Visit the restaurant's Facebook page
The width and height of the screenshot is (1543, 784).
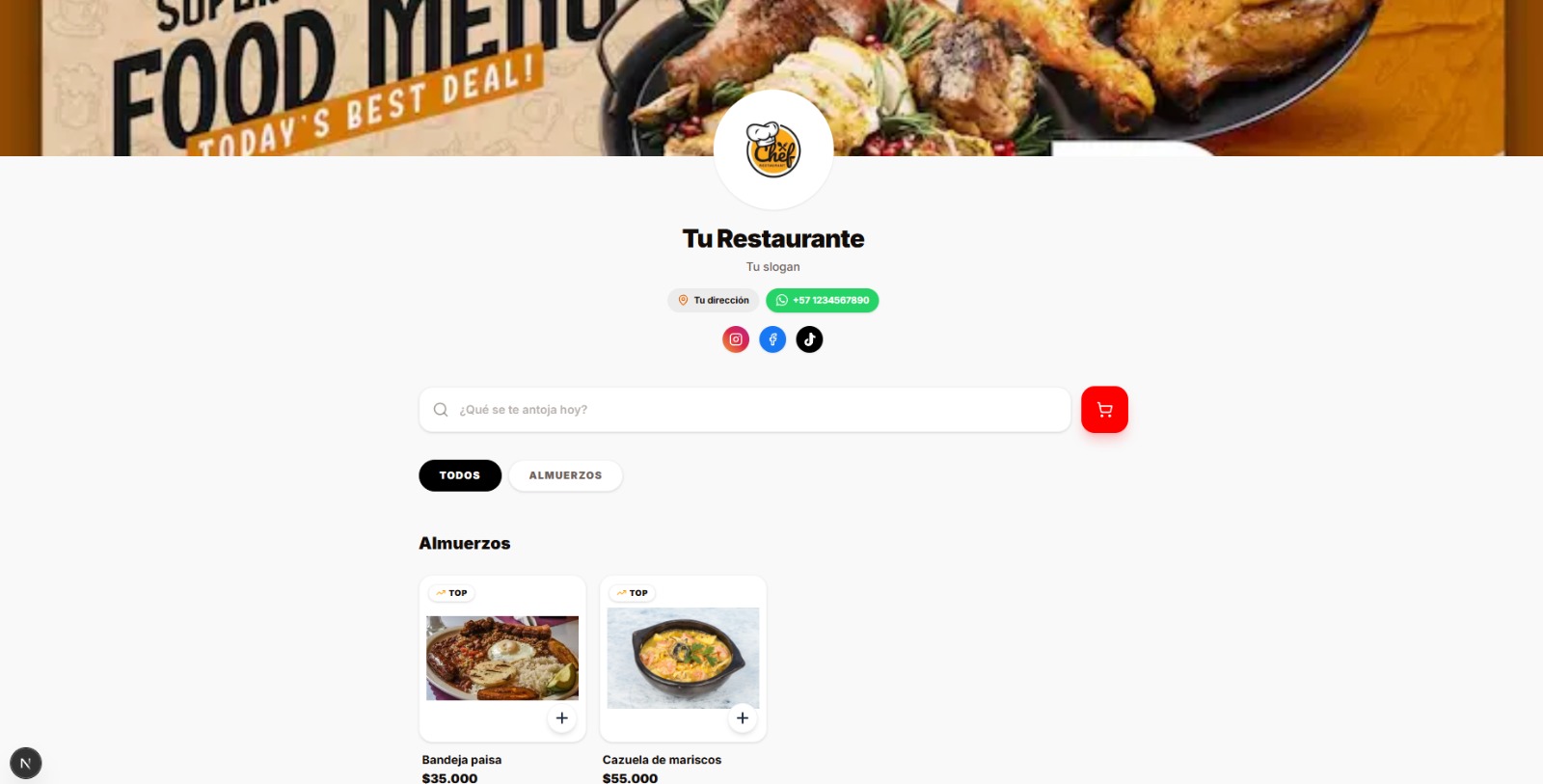click(x=772, y=339)
